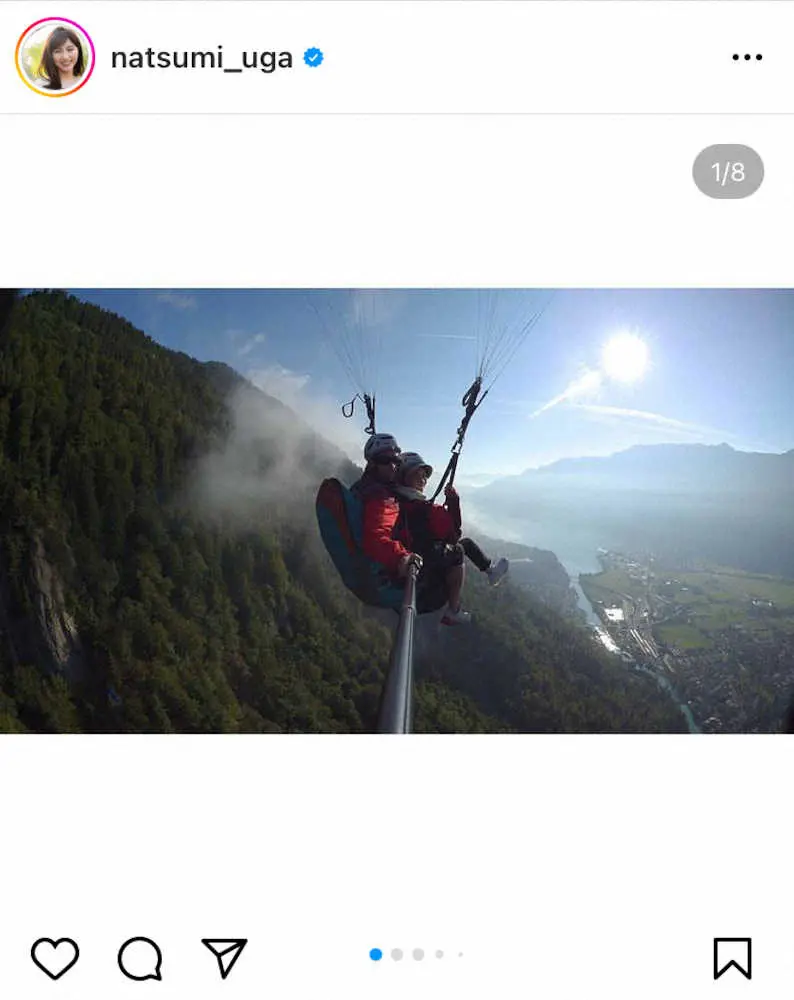Share the post via the paper plane
Viewport: 794px width, 1000px height.
(x=224, y=958)
